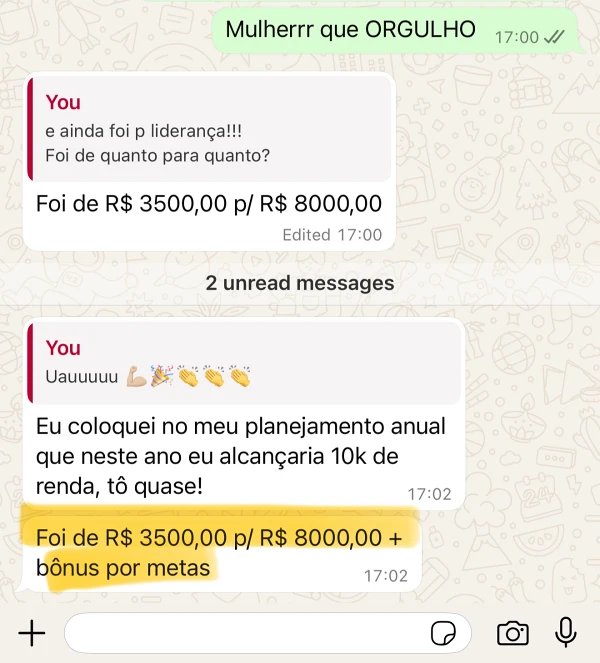600x663 pixels.
Task: Open the attachment plus menu
Action: pyautogui.click(x=32, y=633)
